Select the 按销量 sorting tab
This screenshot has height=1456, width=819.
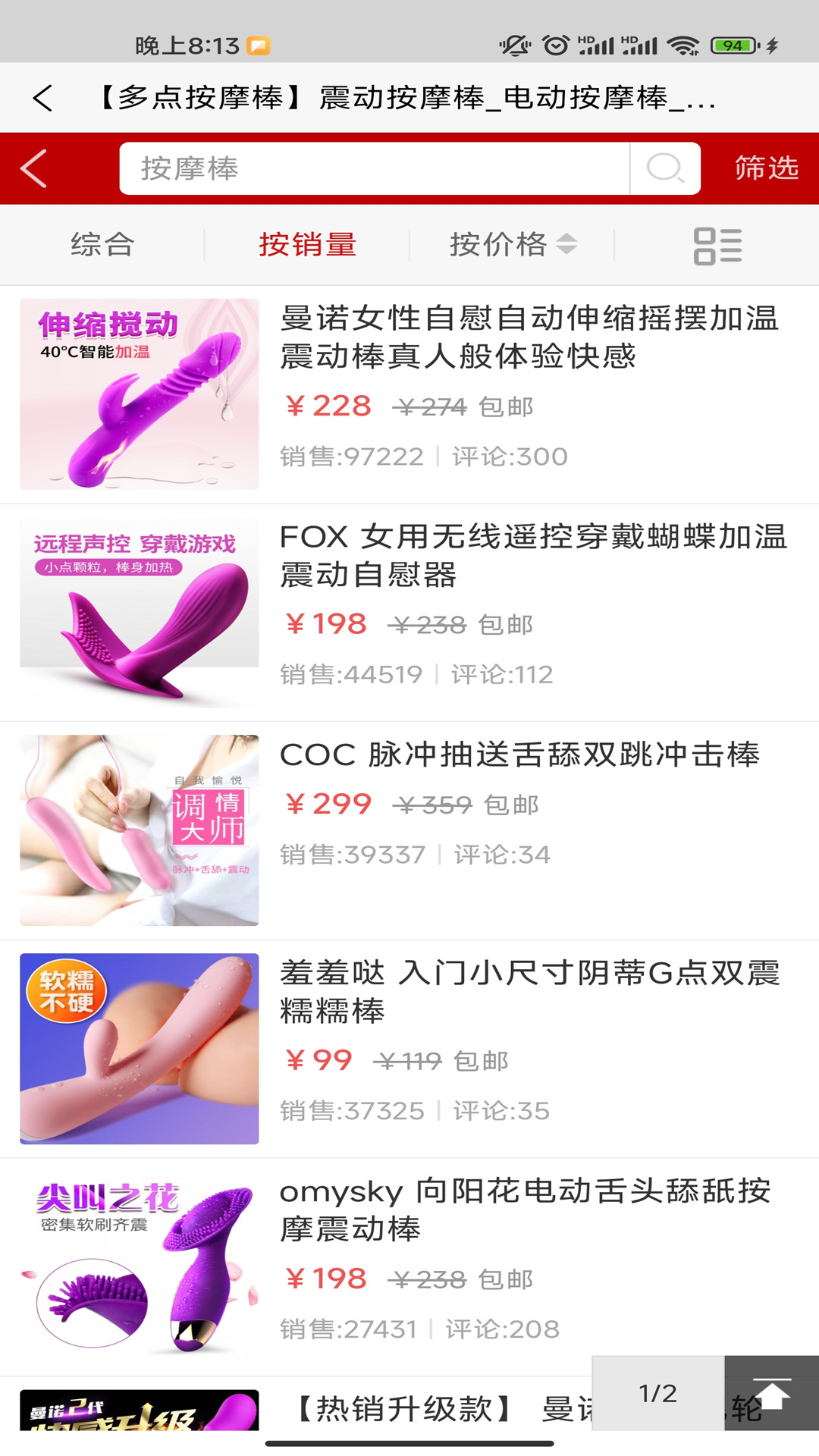pyautogui.click(x=307, y=245)
